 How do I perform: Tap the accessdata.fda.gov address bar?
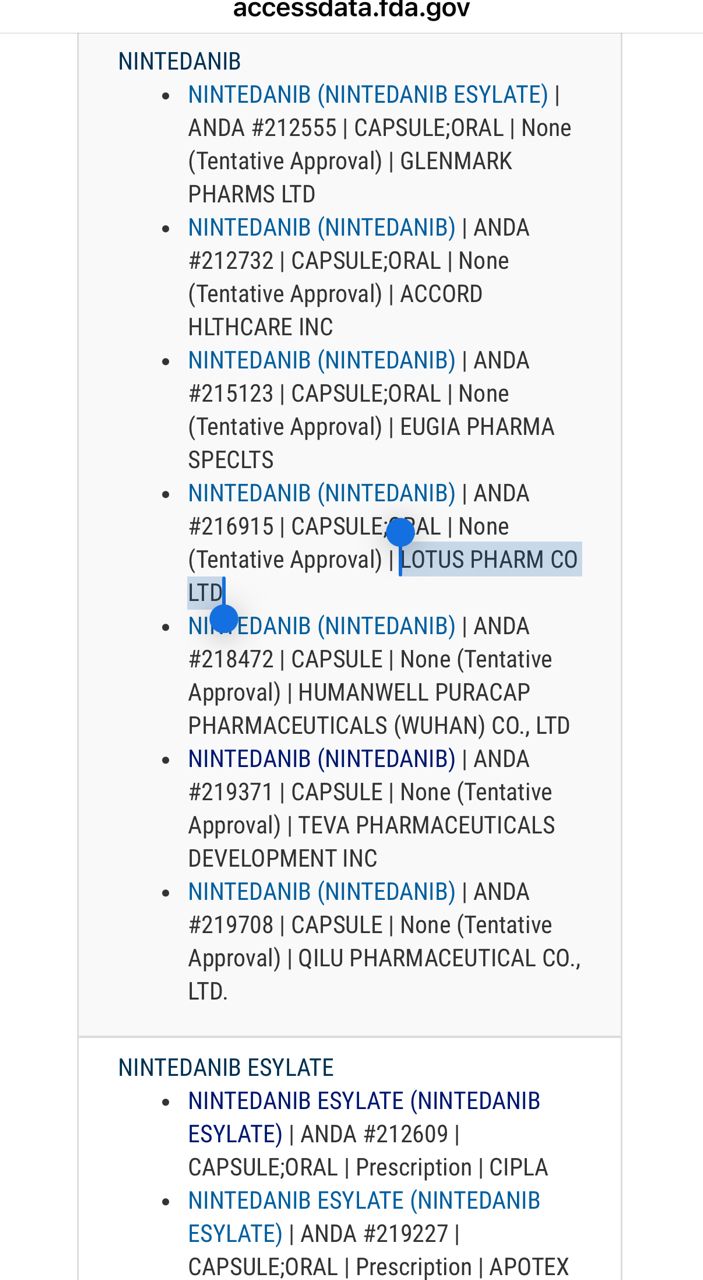click(351, 11)
